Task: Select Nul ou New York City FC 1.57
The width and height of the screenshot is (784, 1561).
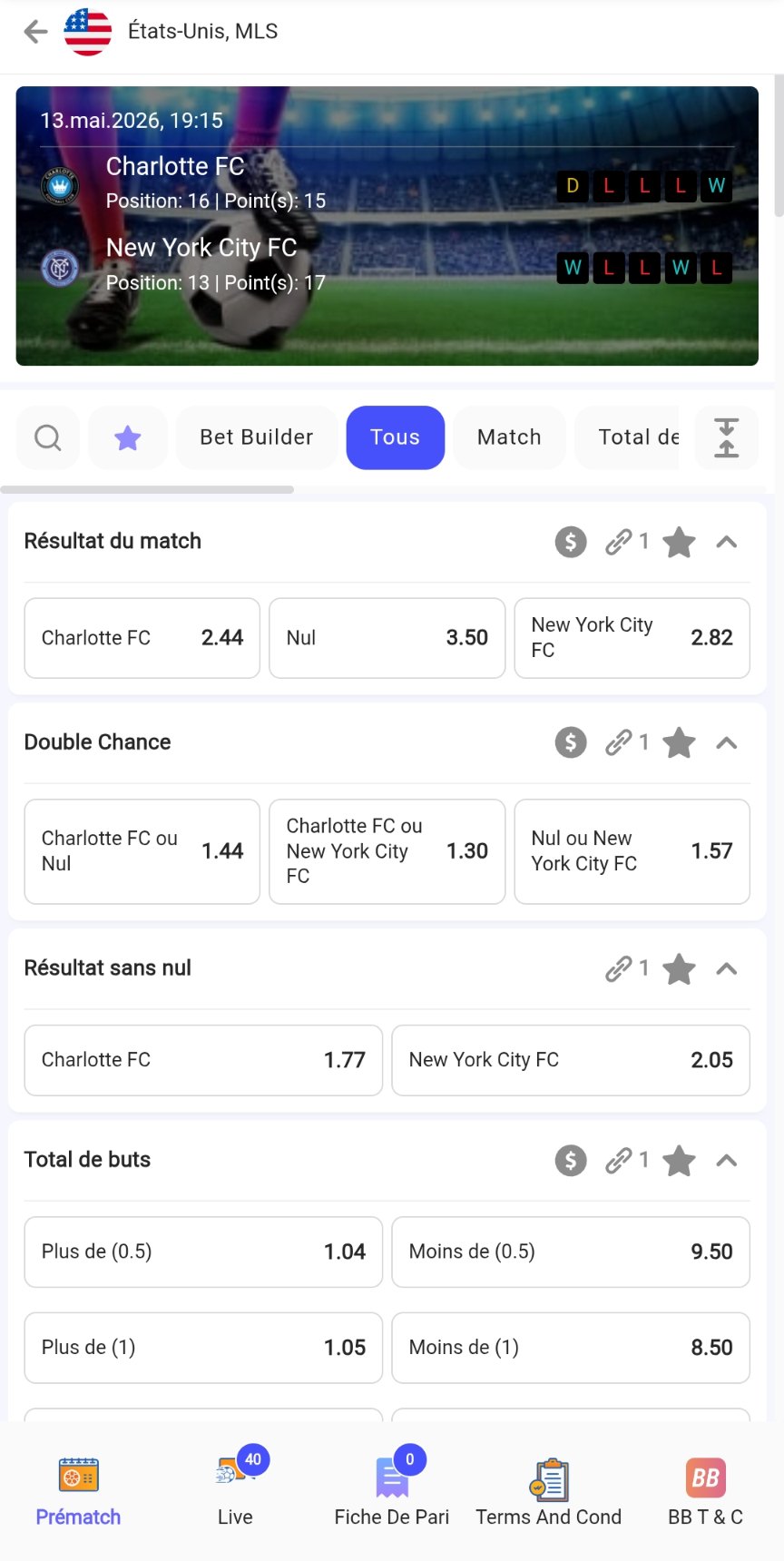Action: click(x=632, y=851)
